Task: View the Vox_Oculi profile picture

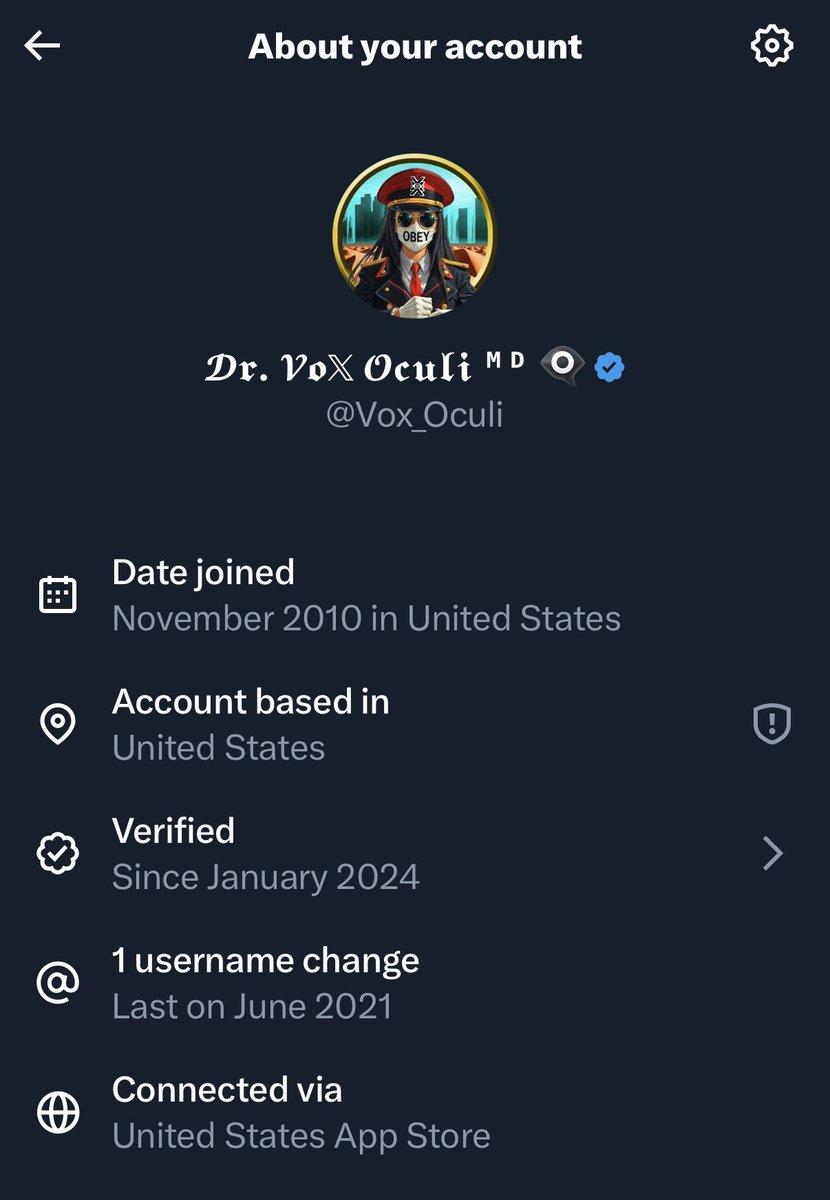Action: [x=413, y=236]
